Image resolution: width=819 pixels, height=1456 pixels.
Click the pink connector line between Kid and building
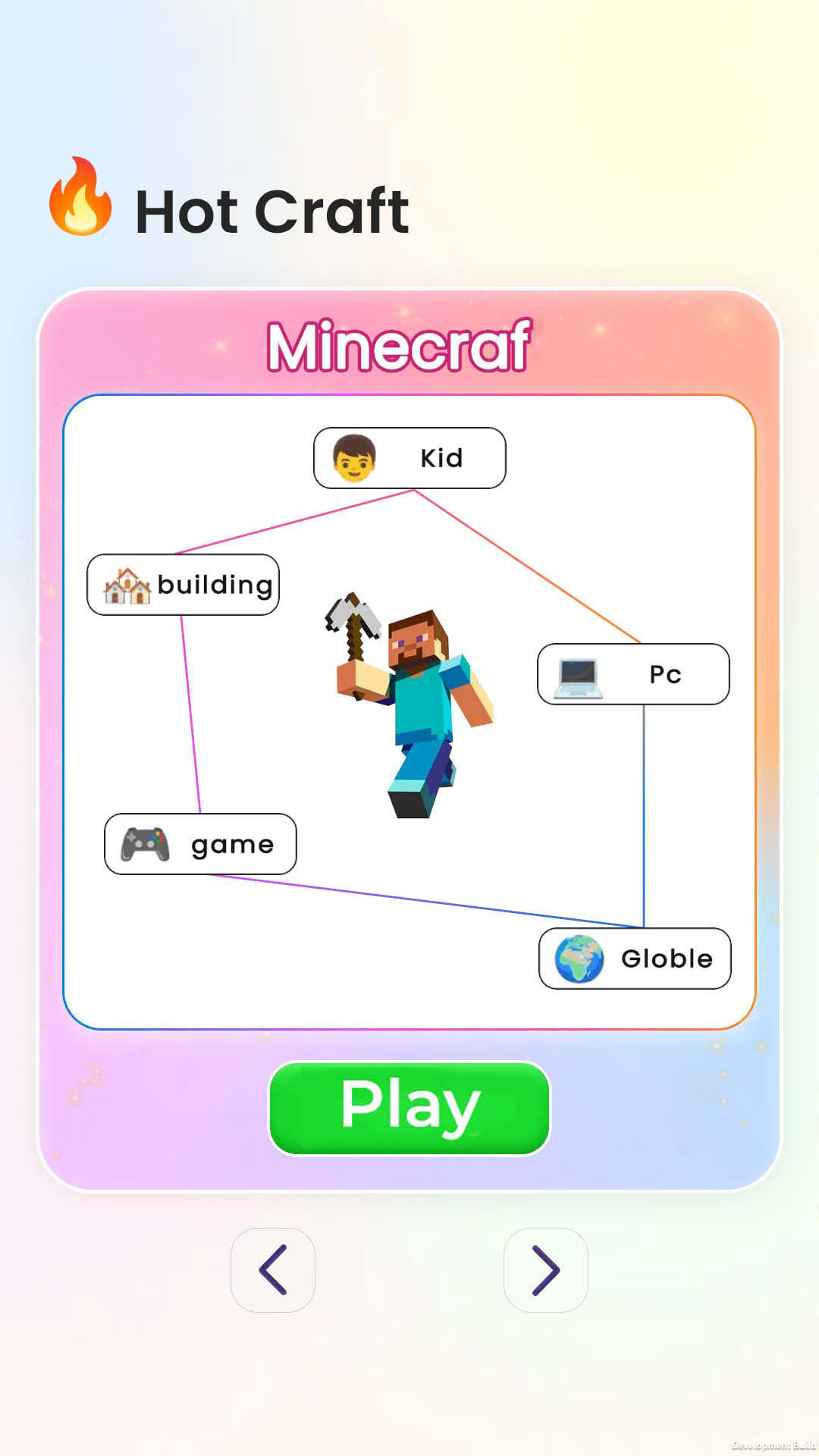coord(296,522)
